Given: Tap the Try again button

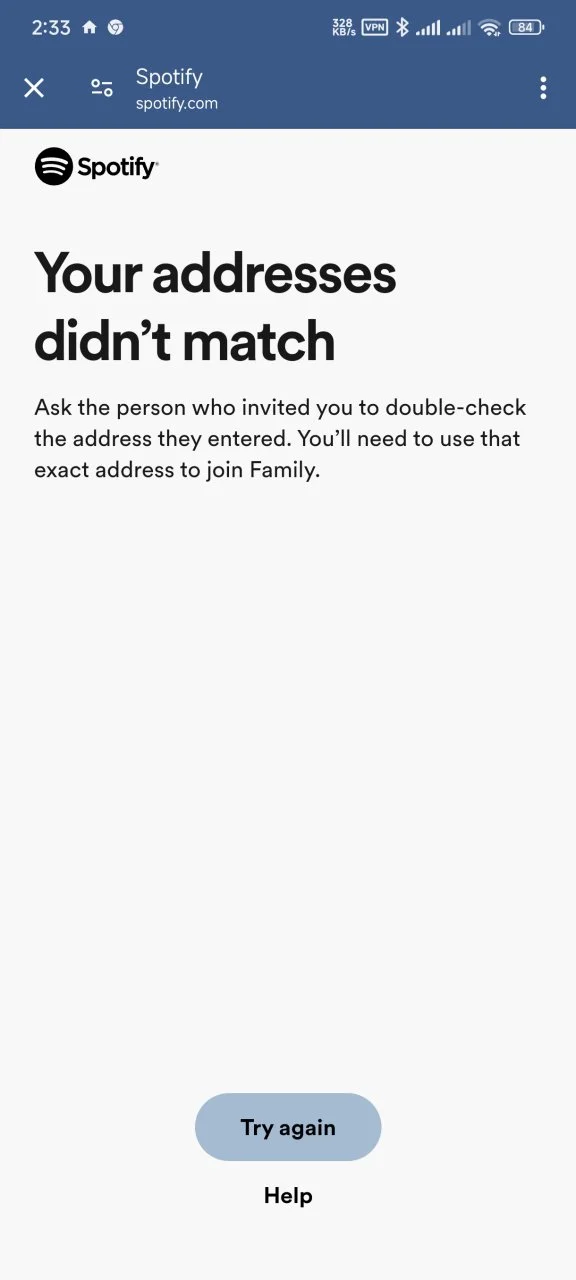Looking at the screenshot, I should (x=288, y=1127).
